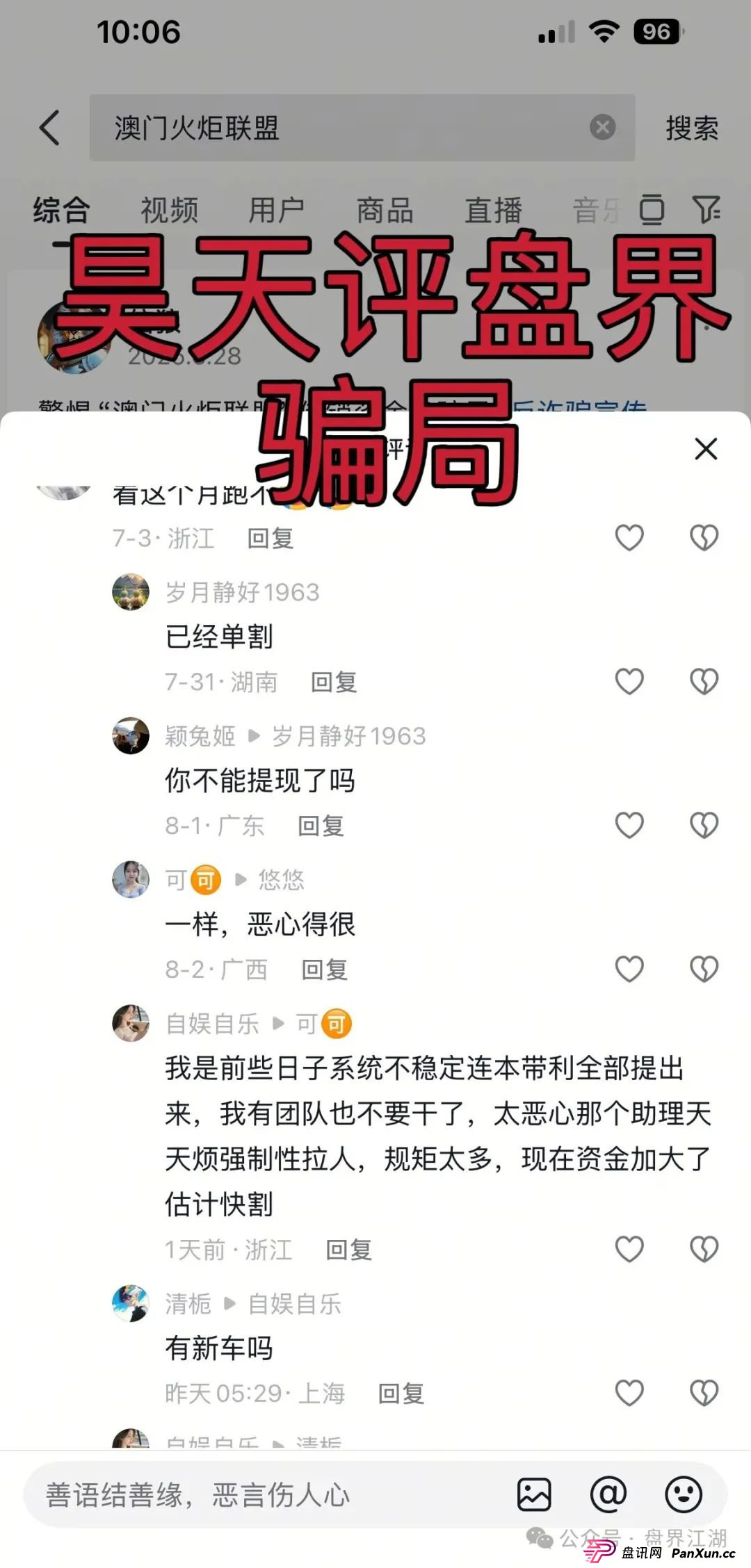Screen dimensions: 751x1568
Task: Reply to 自娱自乐's comment posted 1天前
Action: [348, 1250]
